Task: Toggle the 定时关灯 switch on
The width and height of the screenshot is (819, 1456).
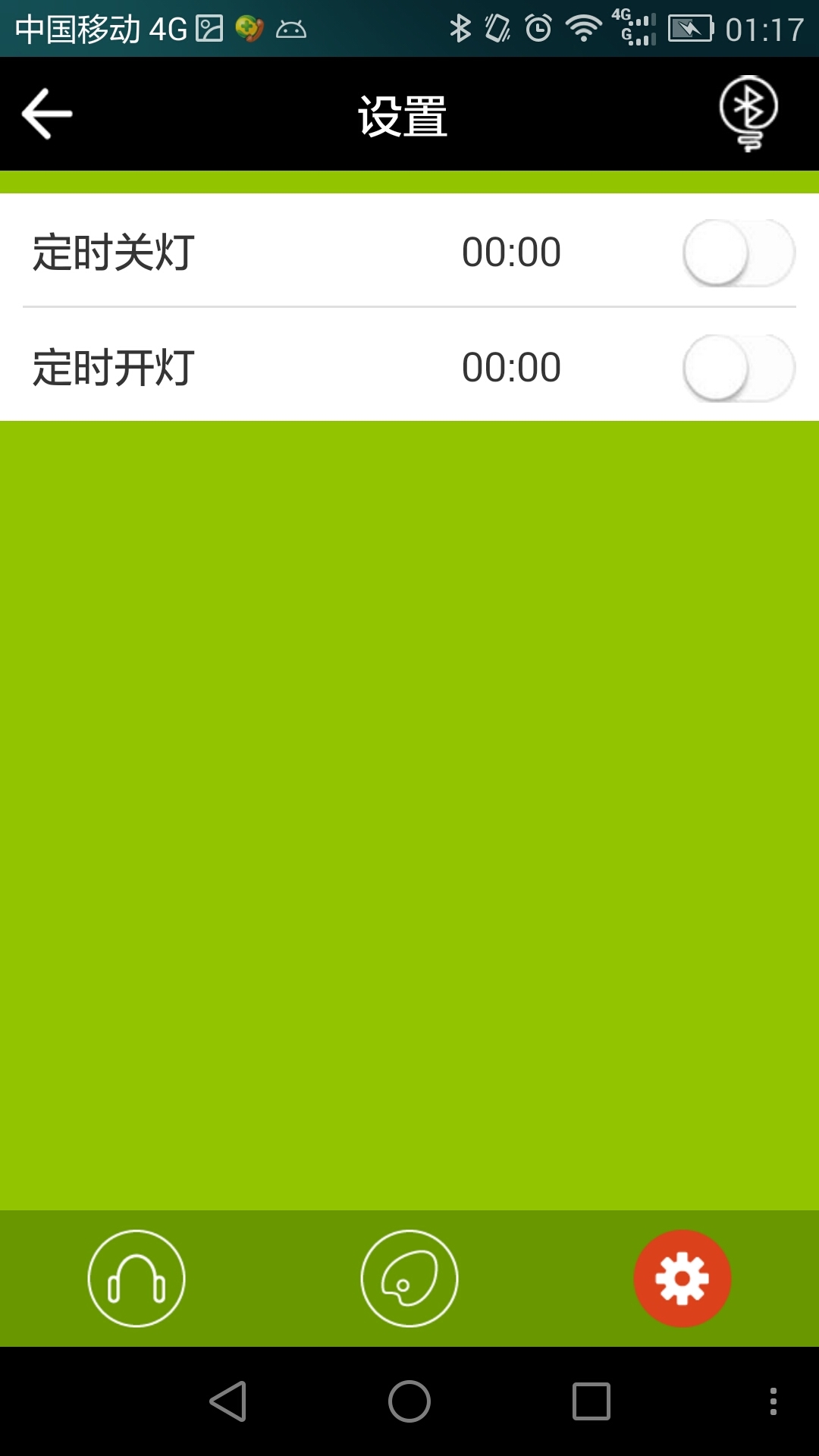Action: pyautogui.click(x=739, y=253)
